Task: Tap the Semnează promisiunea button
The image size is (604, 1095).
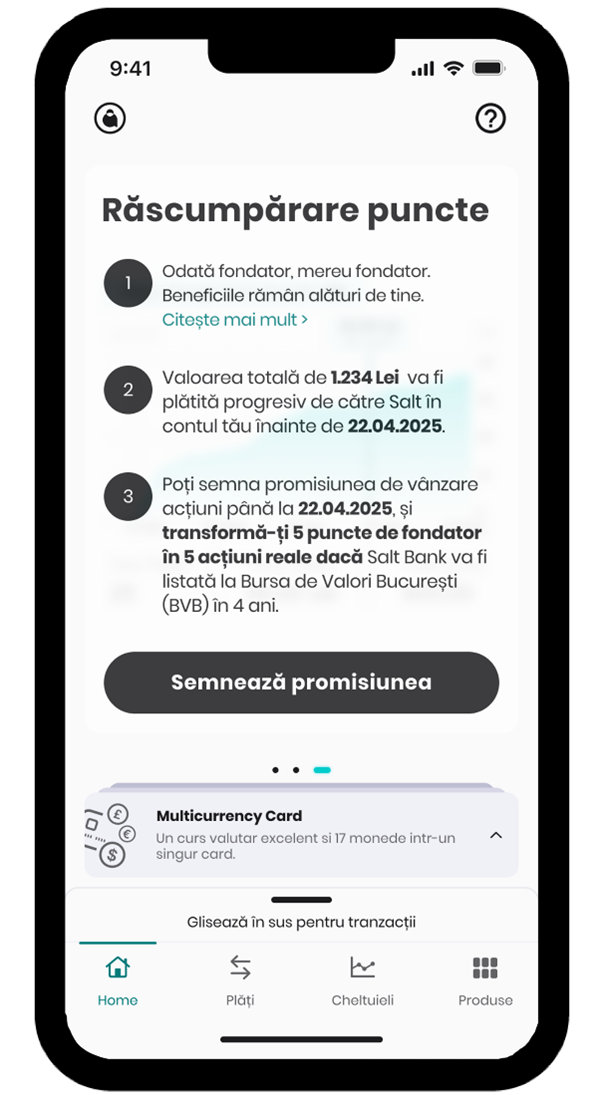Action: pyautogui.click(x=301, y=683)
